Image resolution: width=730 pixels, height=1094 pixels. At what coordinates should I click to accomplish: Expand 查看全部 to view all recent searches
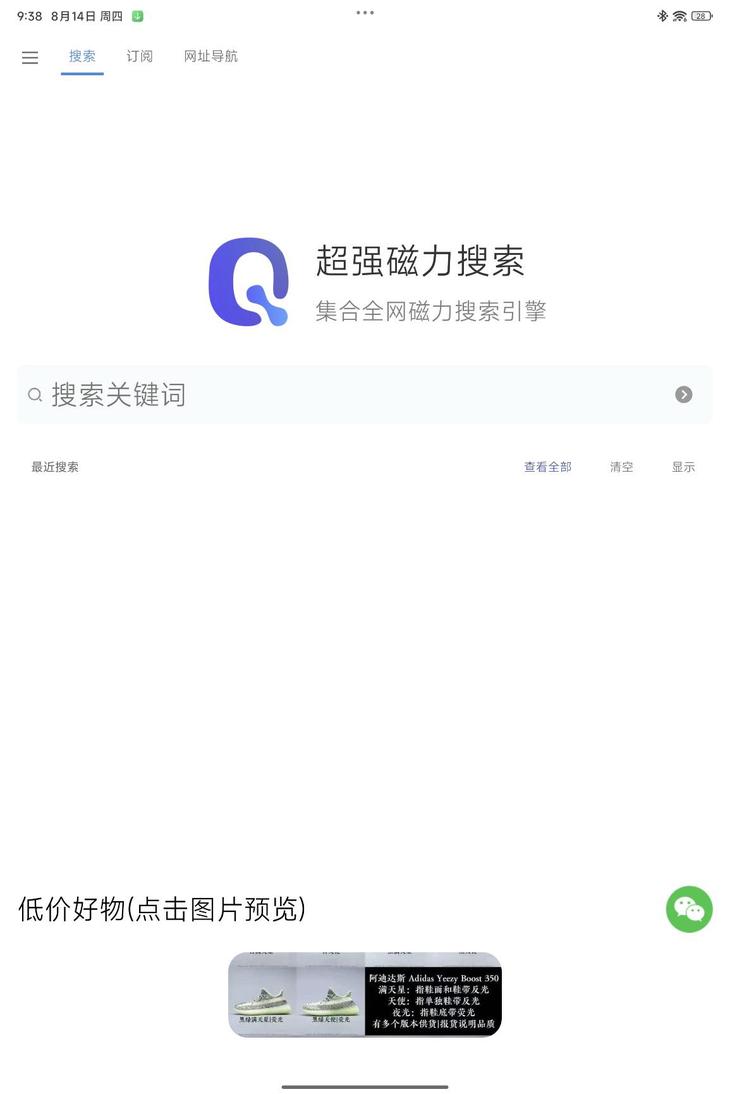point(547,466)
